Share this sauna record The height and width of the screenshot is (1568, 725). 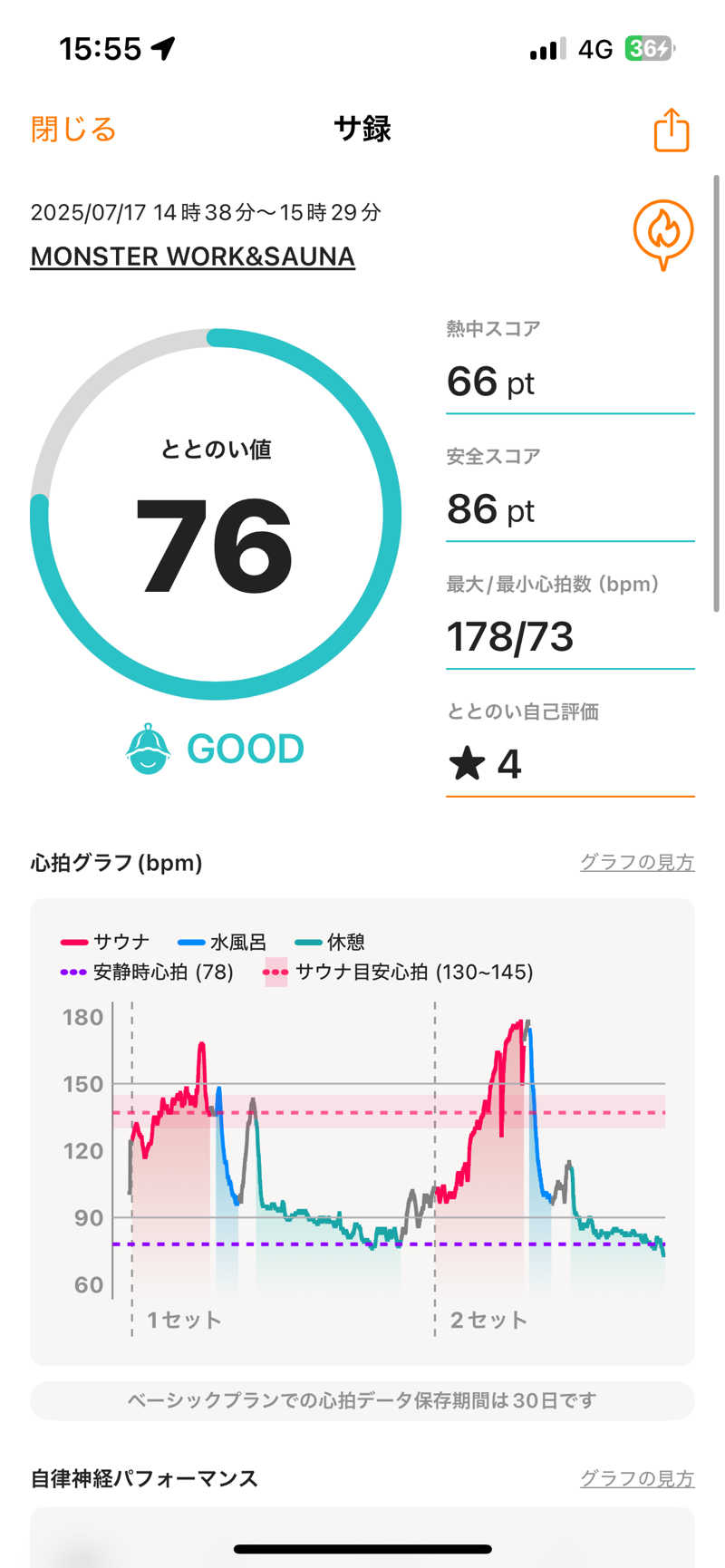(x=672, y=130)
